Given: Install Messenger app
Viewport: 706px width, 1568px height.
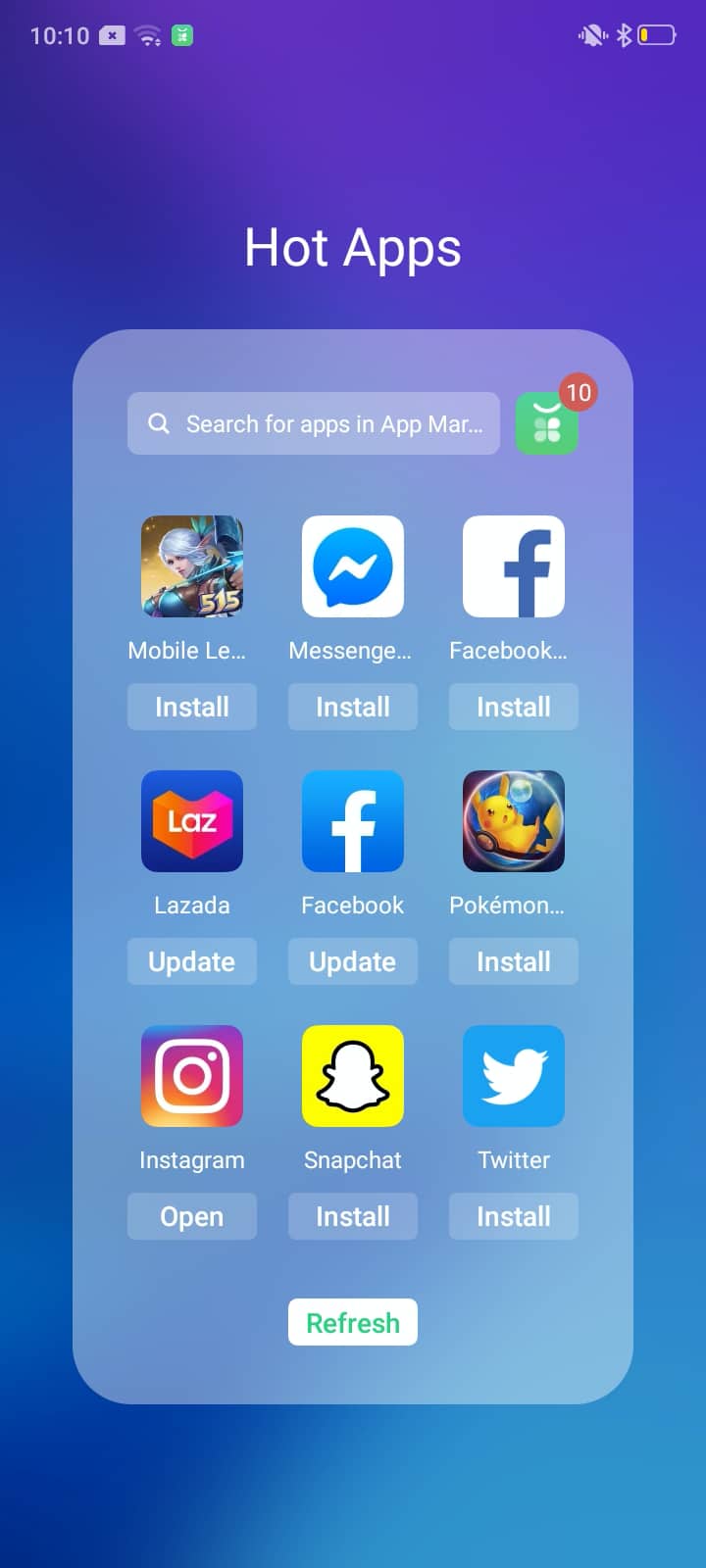Looking at the screenshot, I should 353,707.
